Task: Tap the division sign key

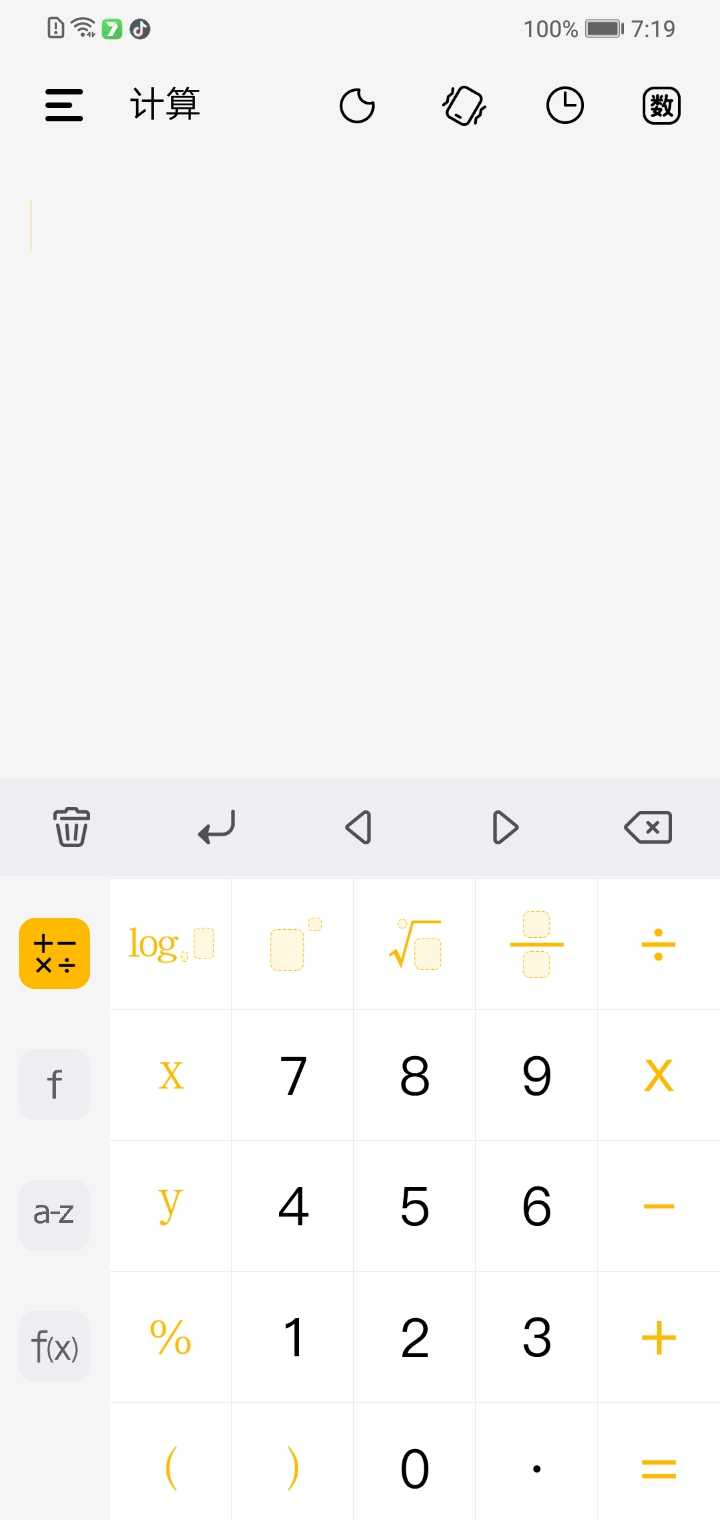Action: pyautogui.click(x=658, y=944)
